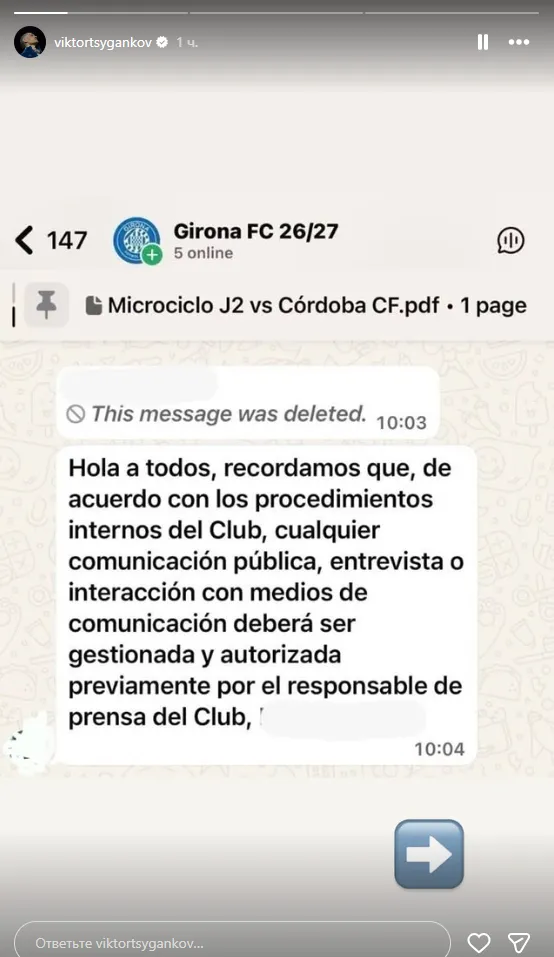
Task: Open the story overflow menu
Action: (519, 42)
